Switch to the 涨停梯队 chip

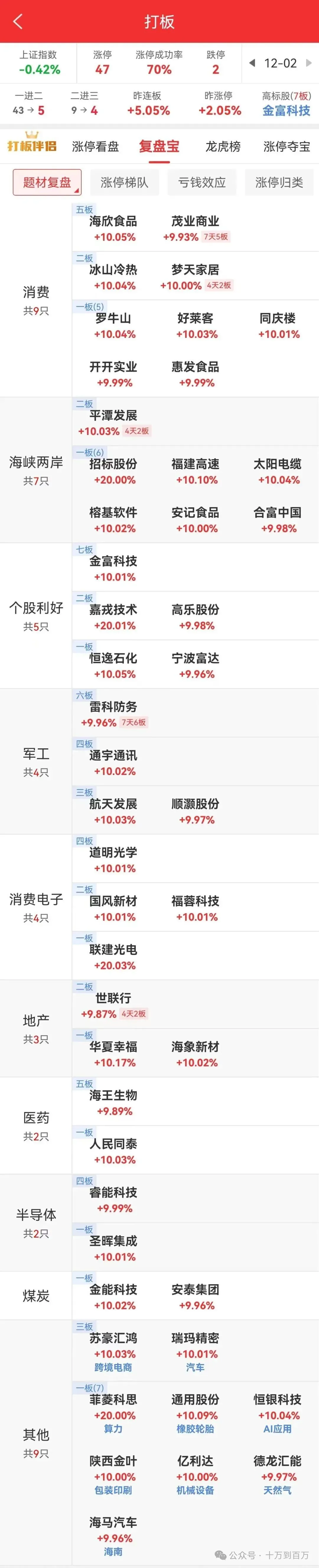[124, 182]
